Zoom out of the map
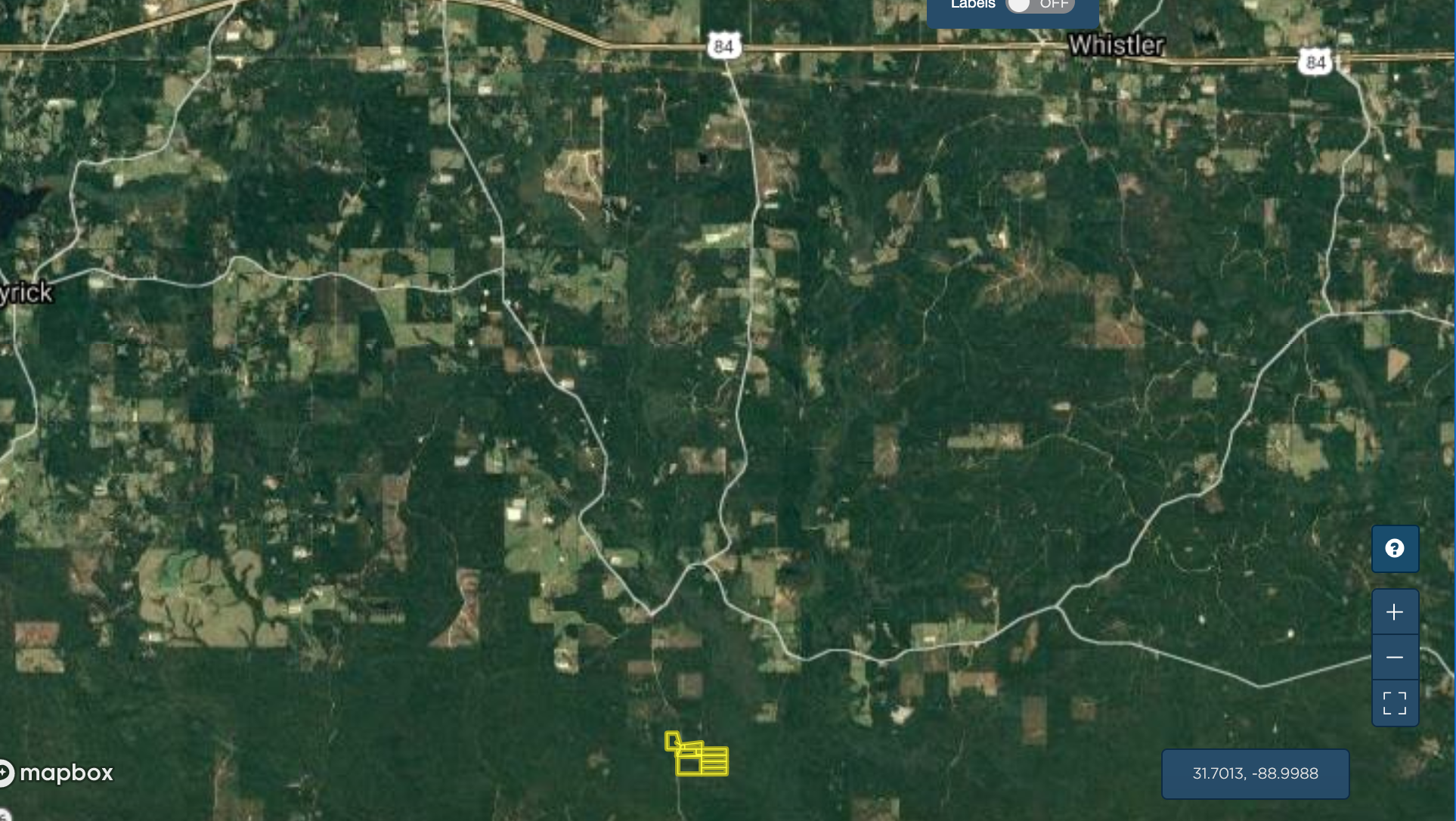Image resolution: width=1456 pixels, height=821 pixels. point(1395,658)
